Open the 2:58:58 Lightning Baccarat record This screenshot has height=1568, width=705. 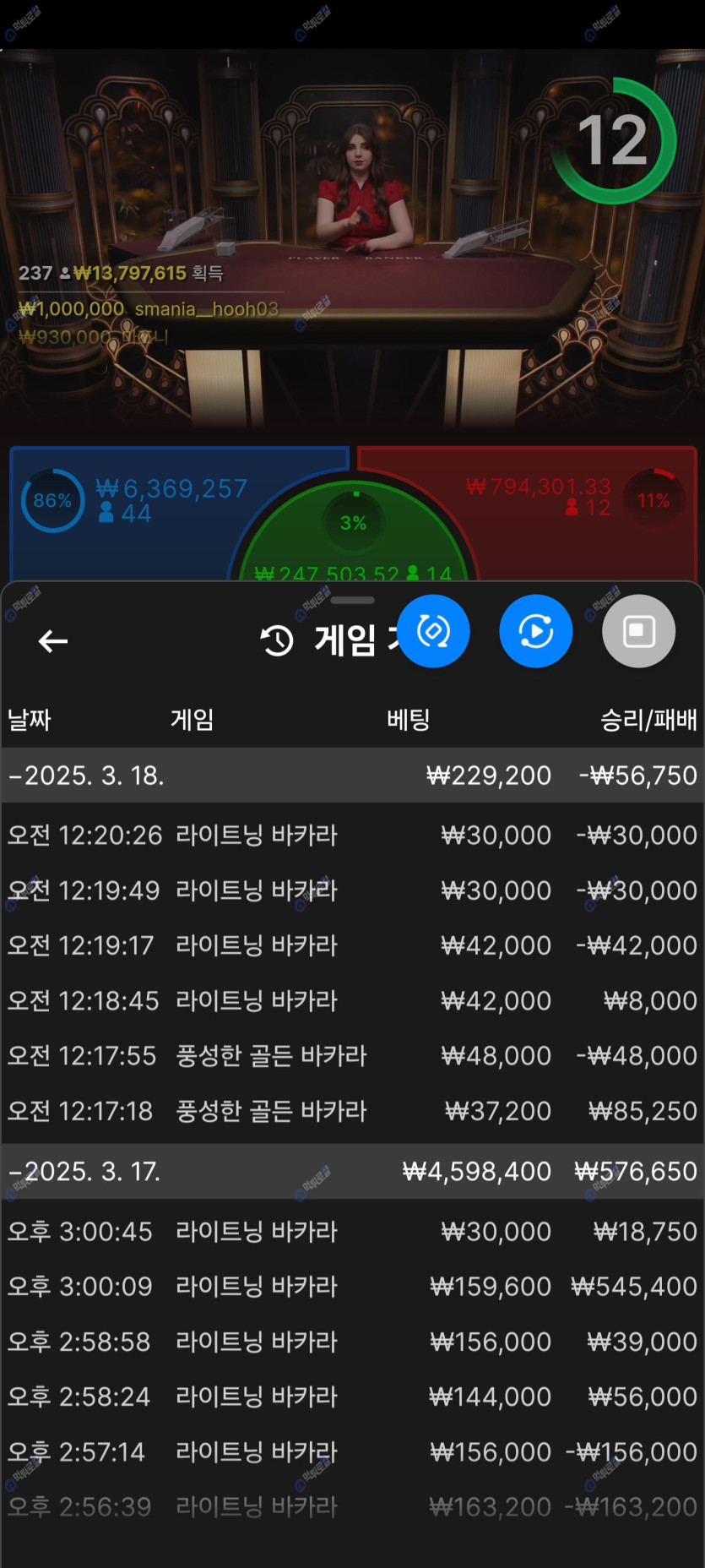[352, 1341]
